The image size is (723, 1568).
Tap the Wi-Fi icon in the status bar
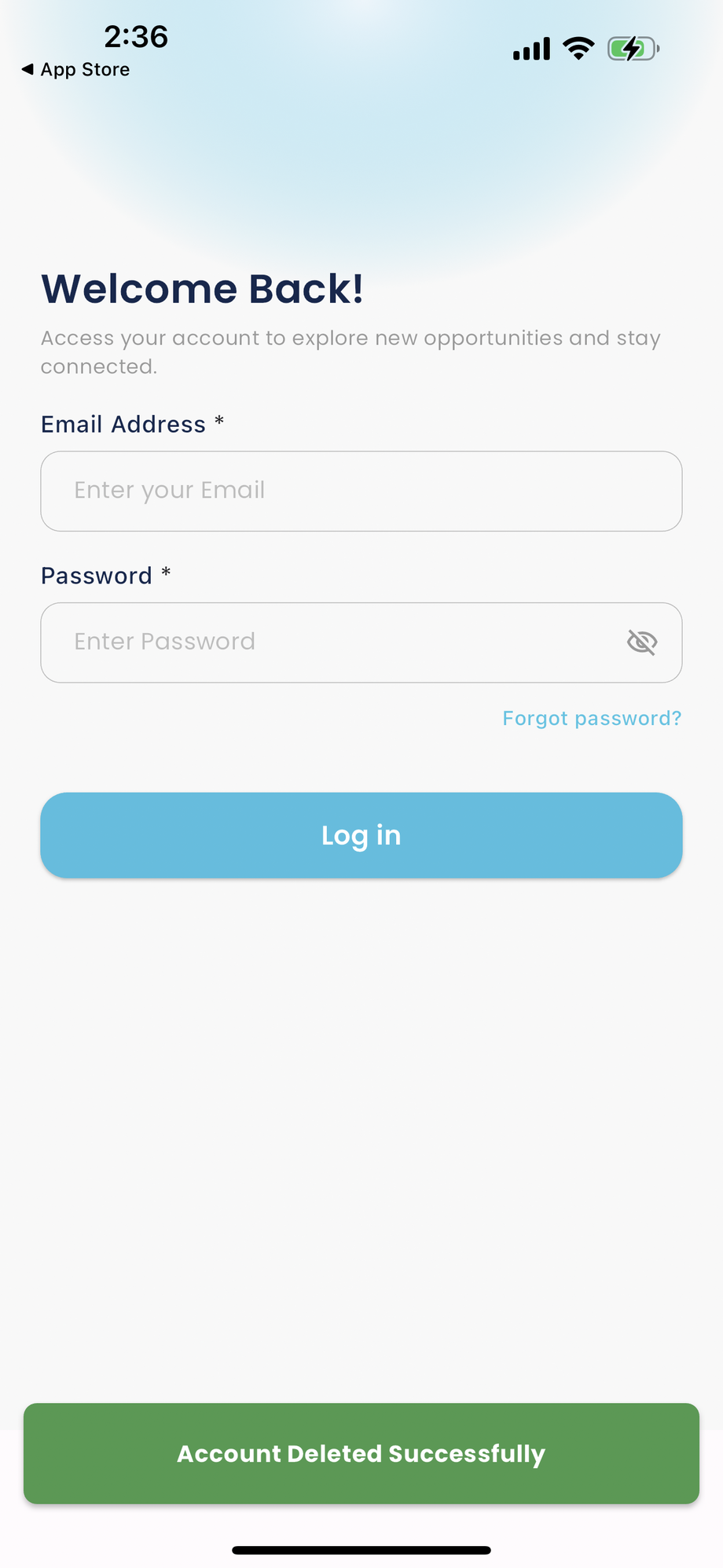tap(578, 47)
